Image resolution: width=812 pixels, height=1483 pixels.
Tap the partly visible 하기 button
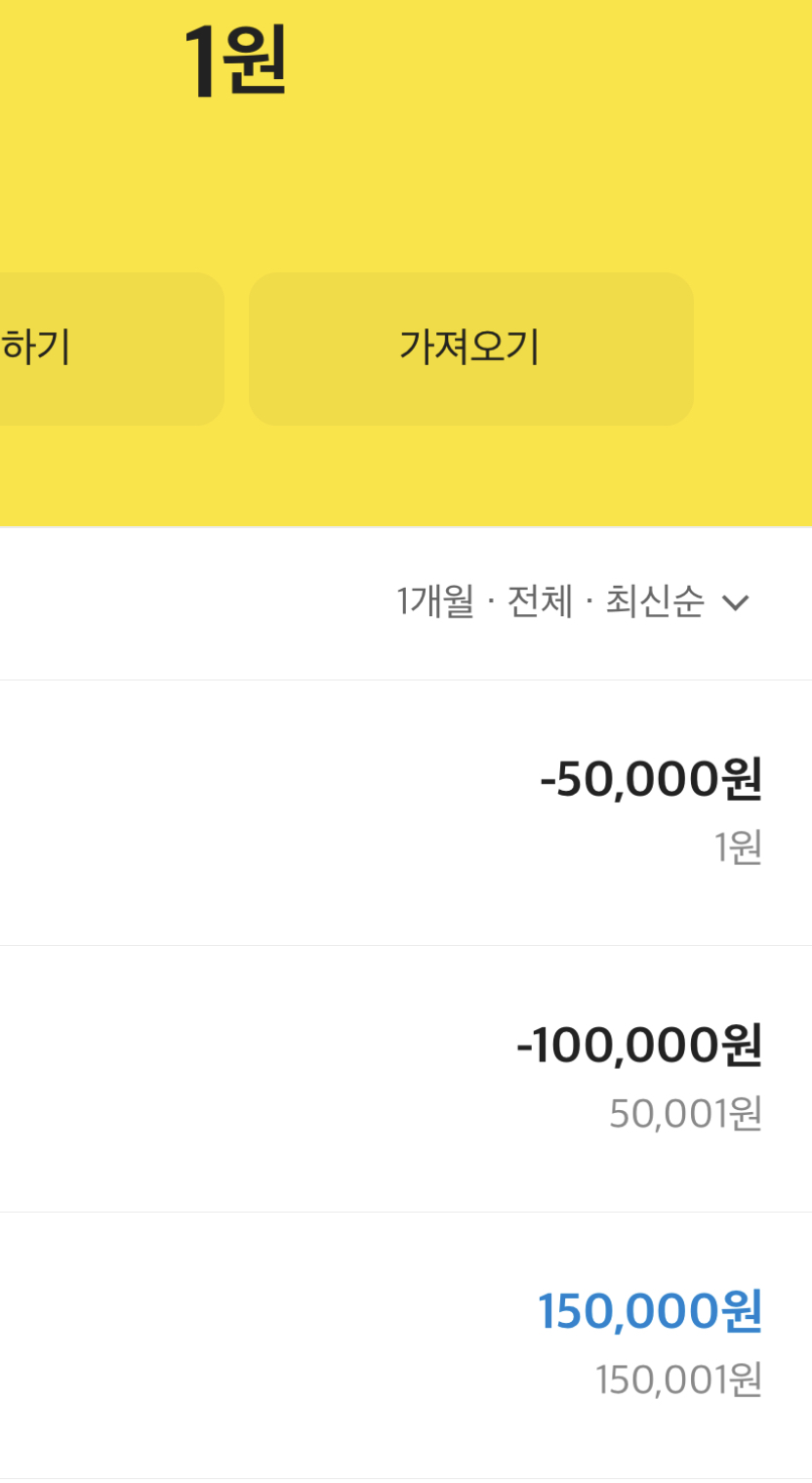click(x=111, y=349)
